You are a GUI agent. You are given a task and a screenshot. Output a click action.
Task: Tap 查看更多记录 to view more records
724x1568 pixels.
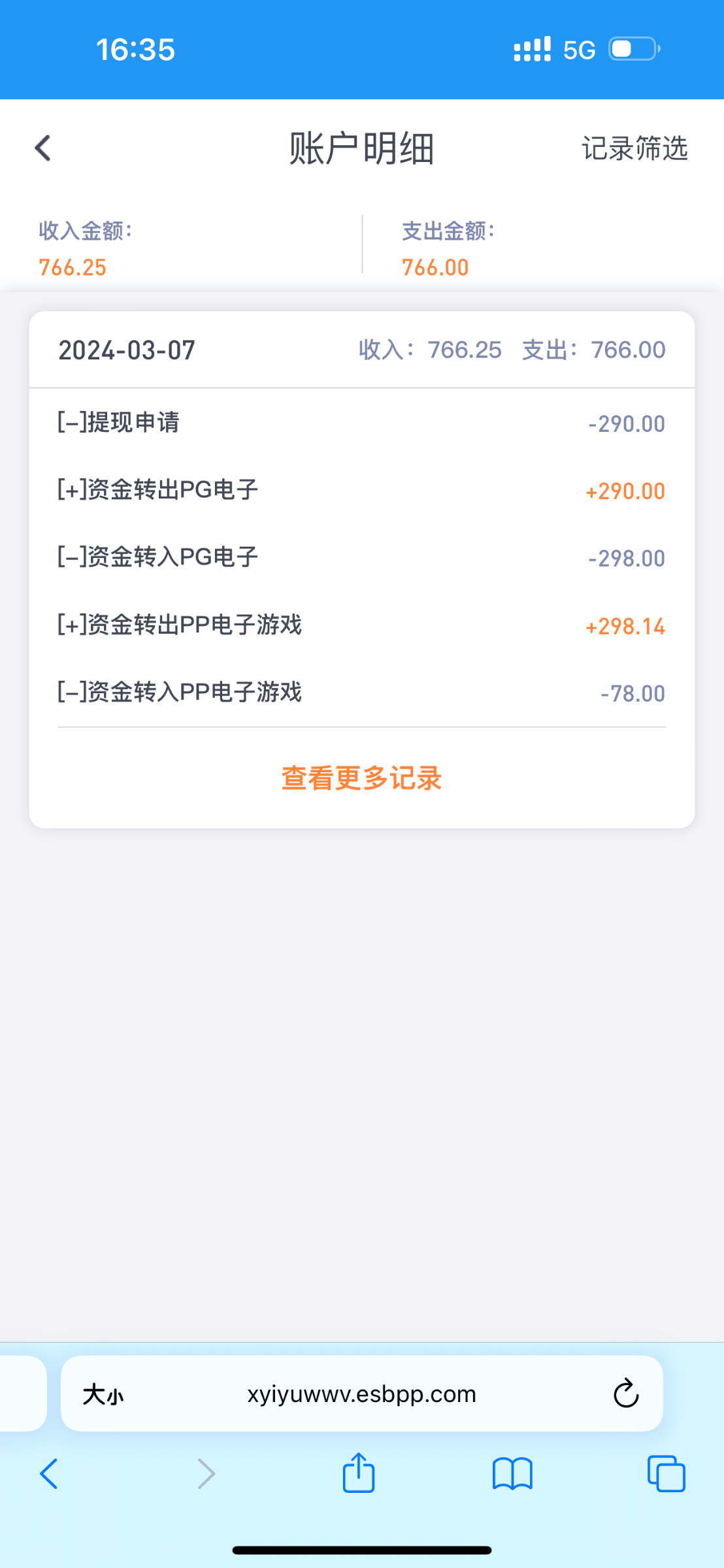(x=361, y=778)
